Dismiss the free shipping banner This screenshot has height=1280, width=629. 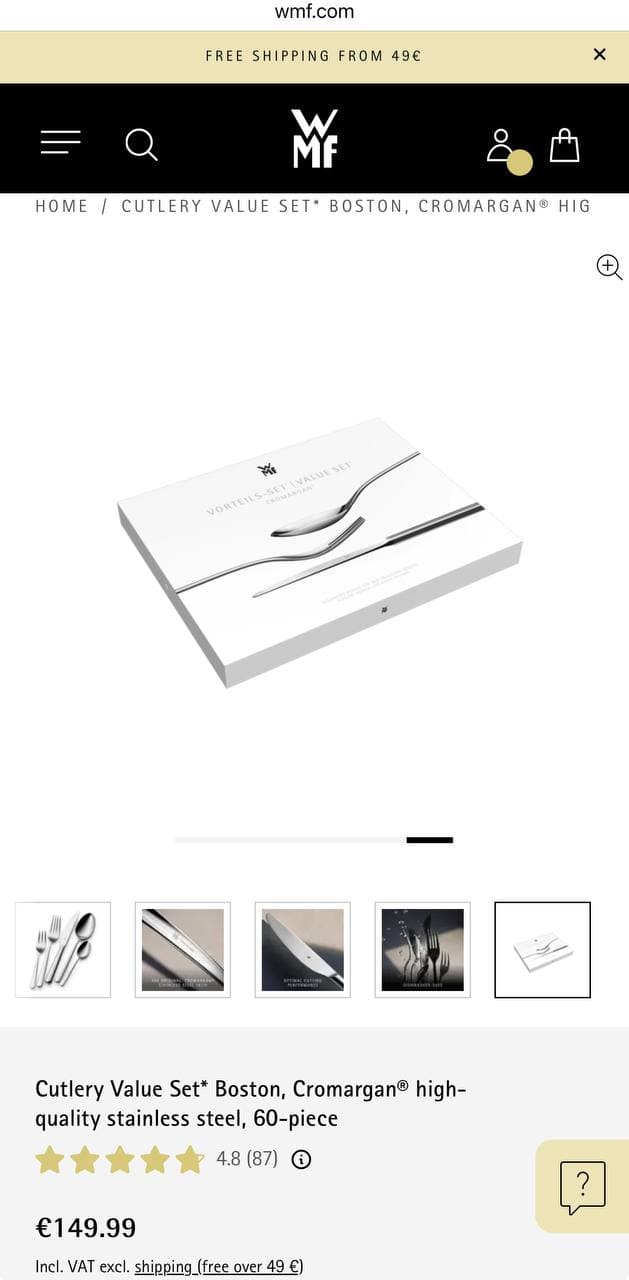point(599,55)
